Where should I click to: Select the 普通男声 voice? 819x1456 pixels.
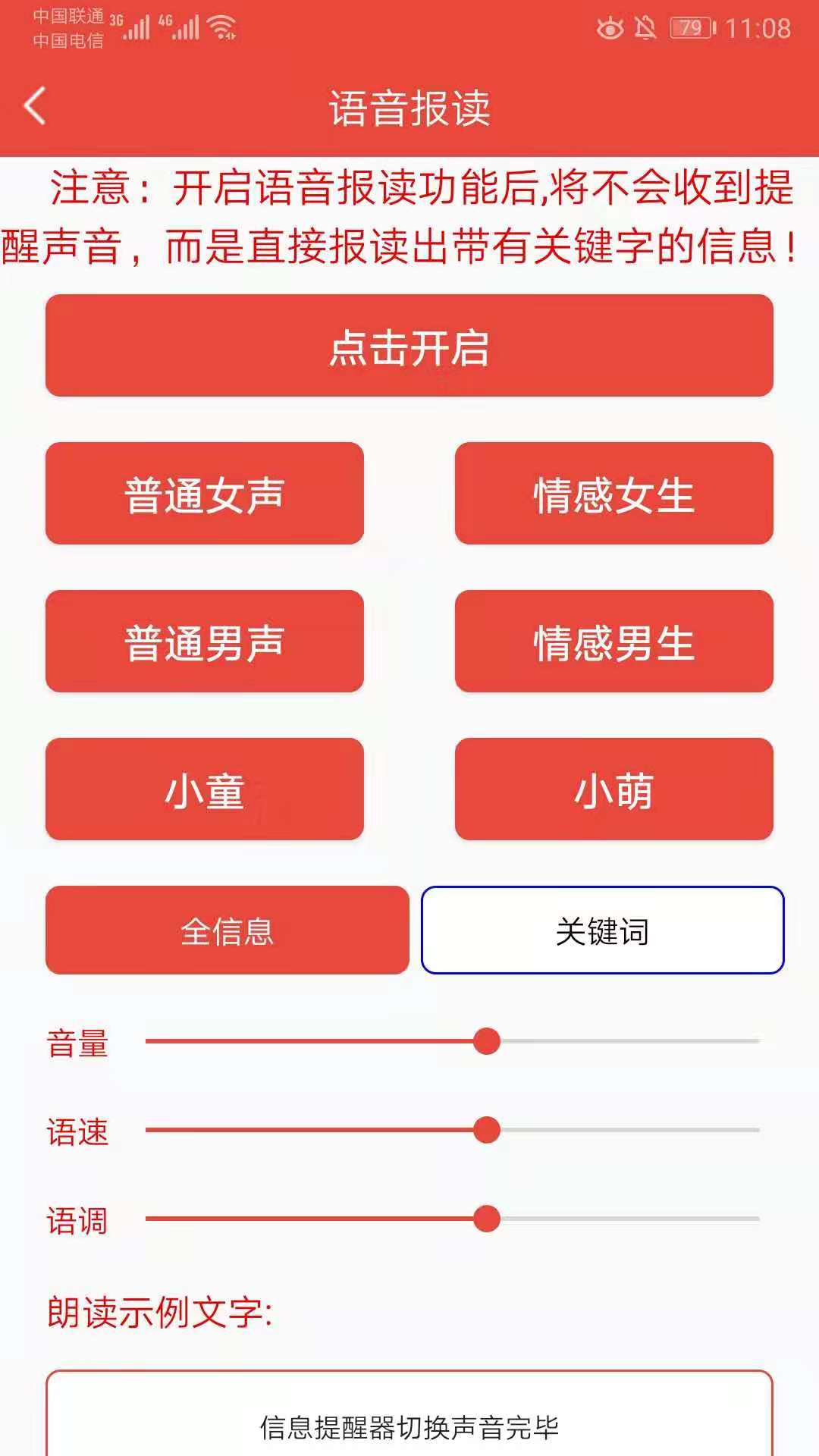(205, 642)
